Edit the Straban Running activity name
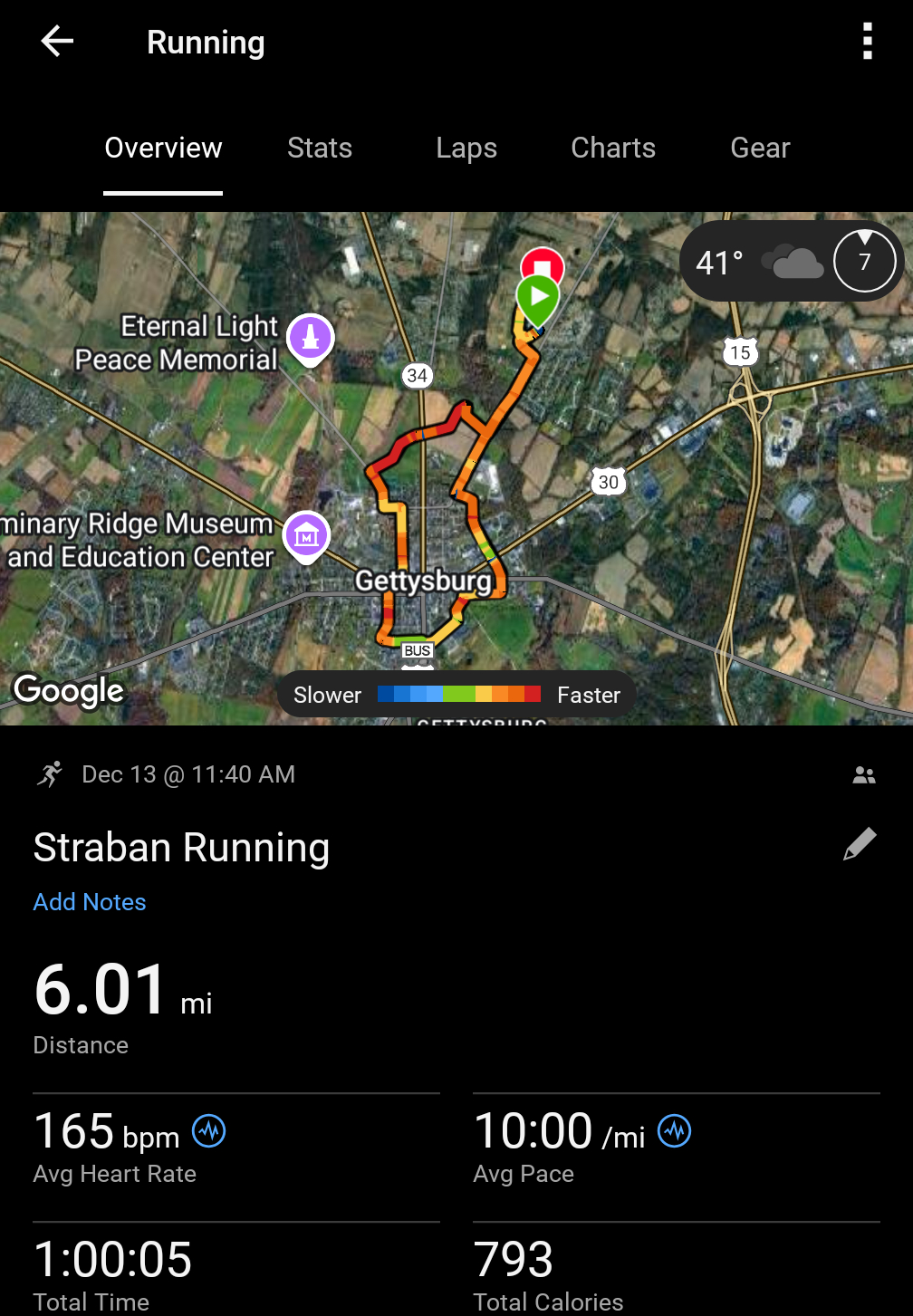The height and width of the screenshot is (1316, 913). pos(859,844)
